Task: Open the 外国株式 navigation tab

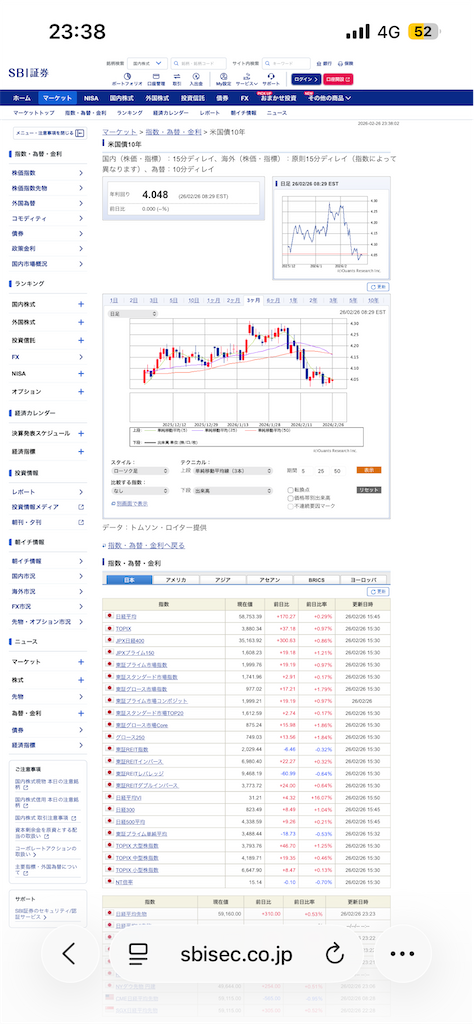Action: [x=157, y=98]
